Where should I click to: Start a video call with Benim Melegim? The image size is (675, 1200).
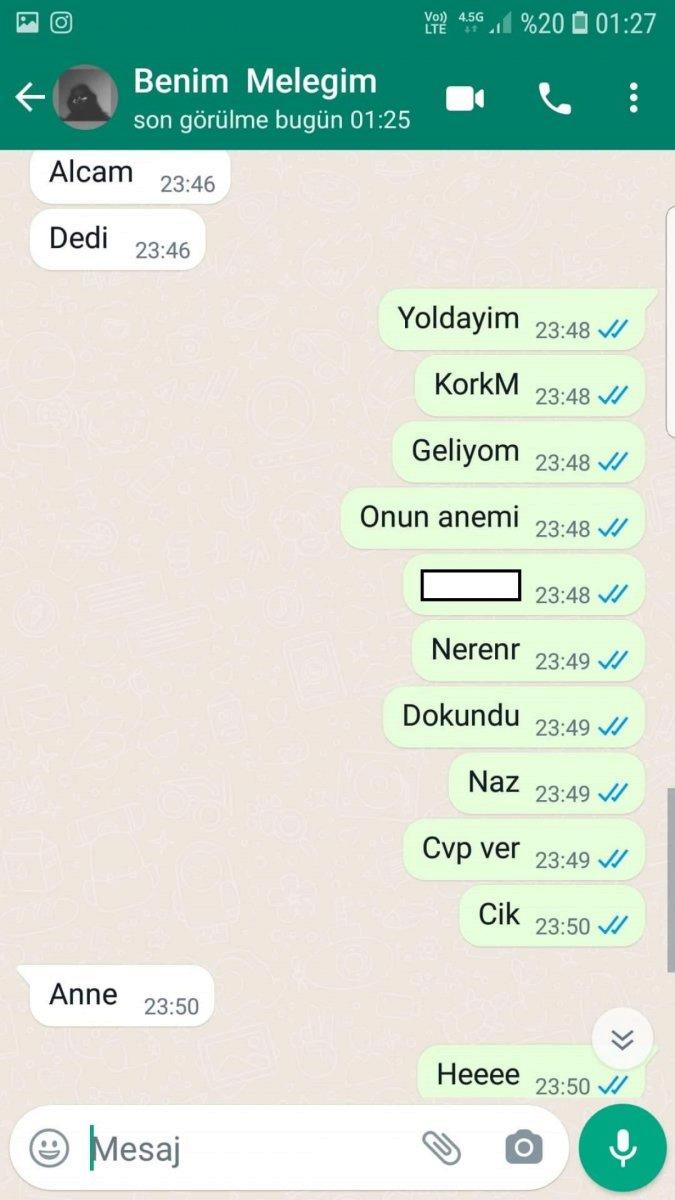tap(465, 98)
